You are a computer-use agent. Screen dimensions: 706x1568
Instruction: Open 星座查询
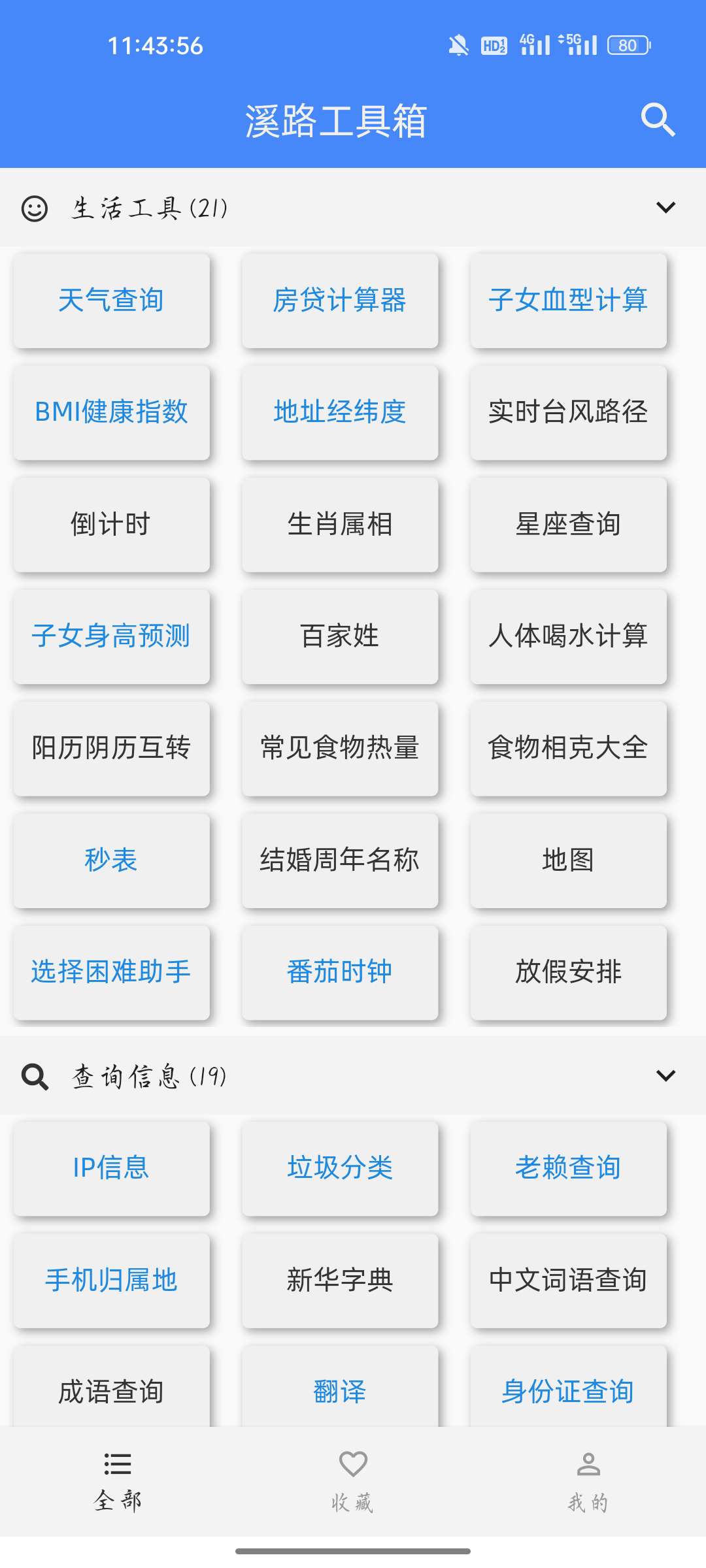(x=569, y=525)
